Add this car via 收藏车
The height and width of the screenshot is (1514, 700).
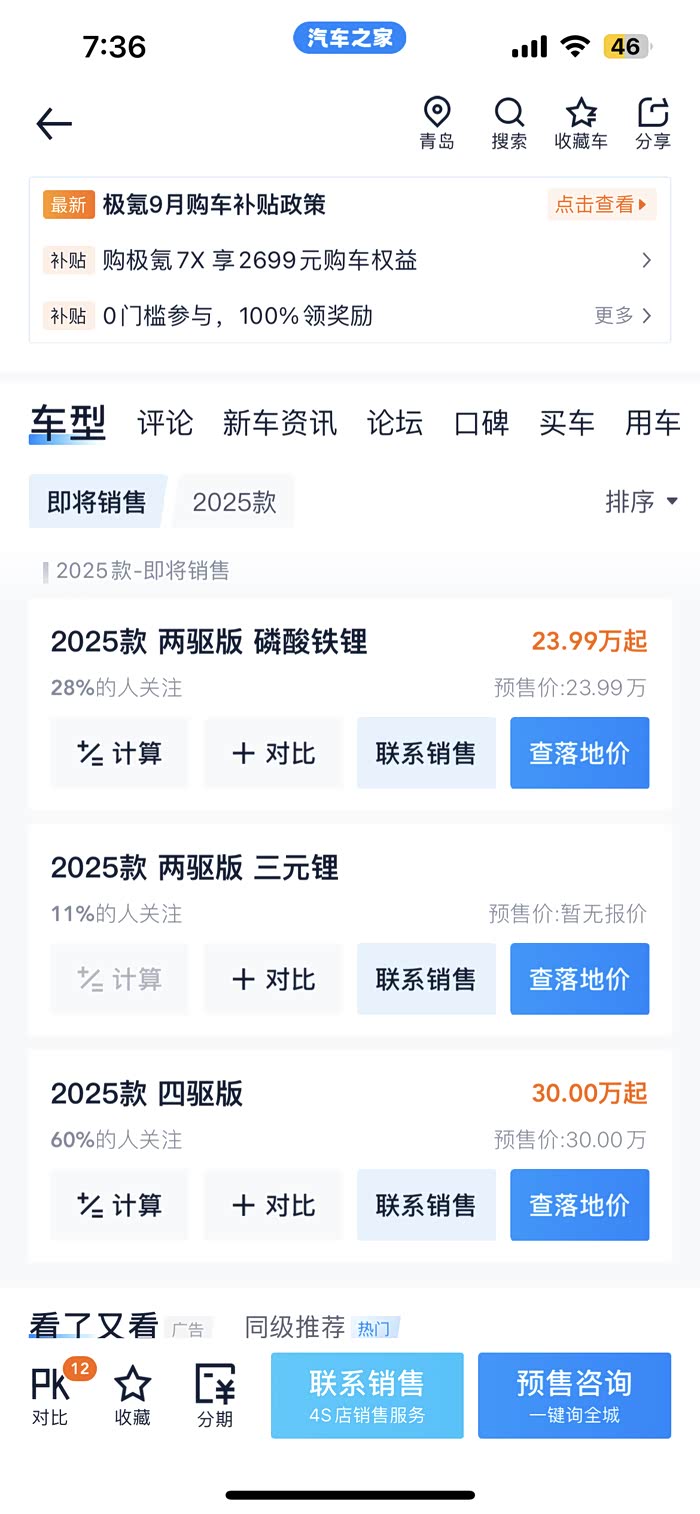(x=581, y=124)
